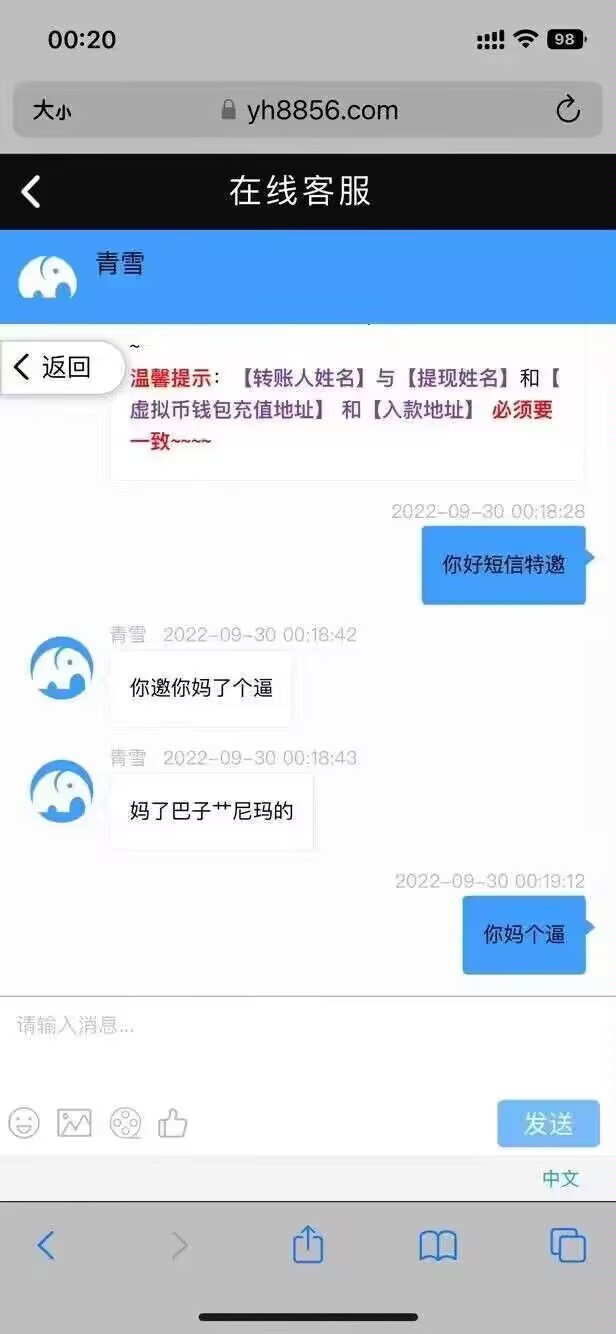
Task: Reload the page in Safari
Action: click(568, 110)
